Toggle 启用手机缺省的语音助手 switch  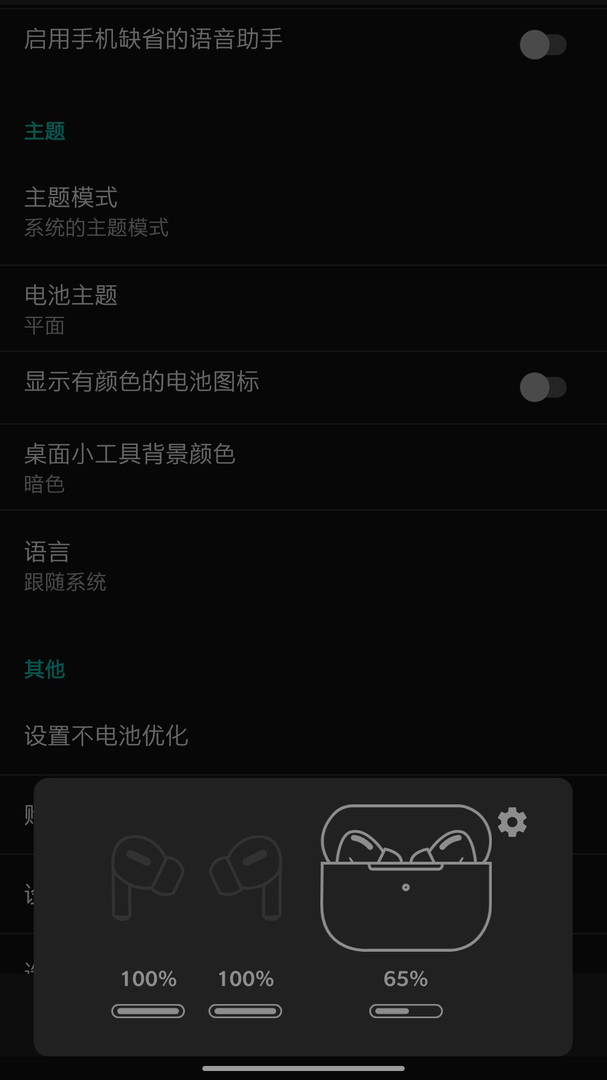click(543, 44)
